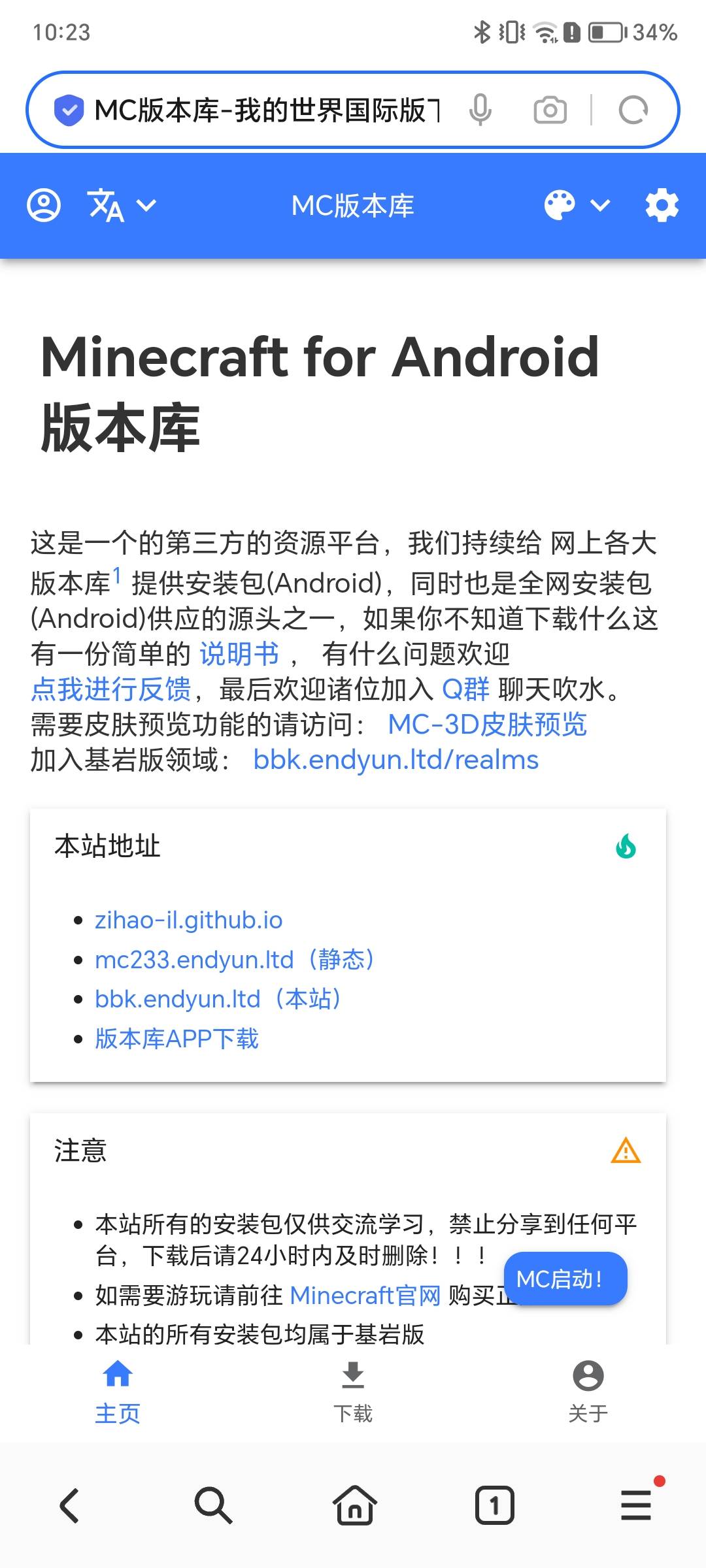706x1568 pixels.
Task: Open the zihao-il.github.io link
Action: [x=188, y=920]
